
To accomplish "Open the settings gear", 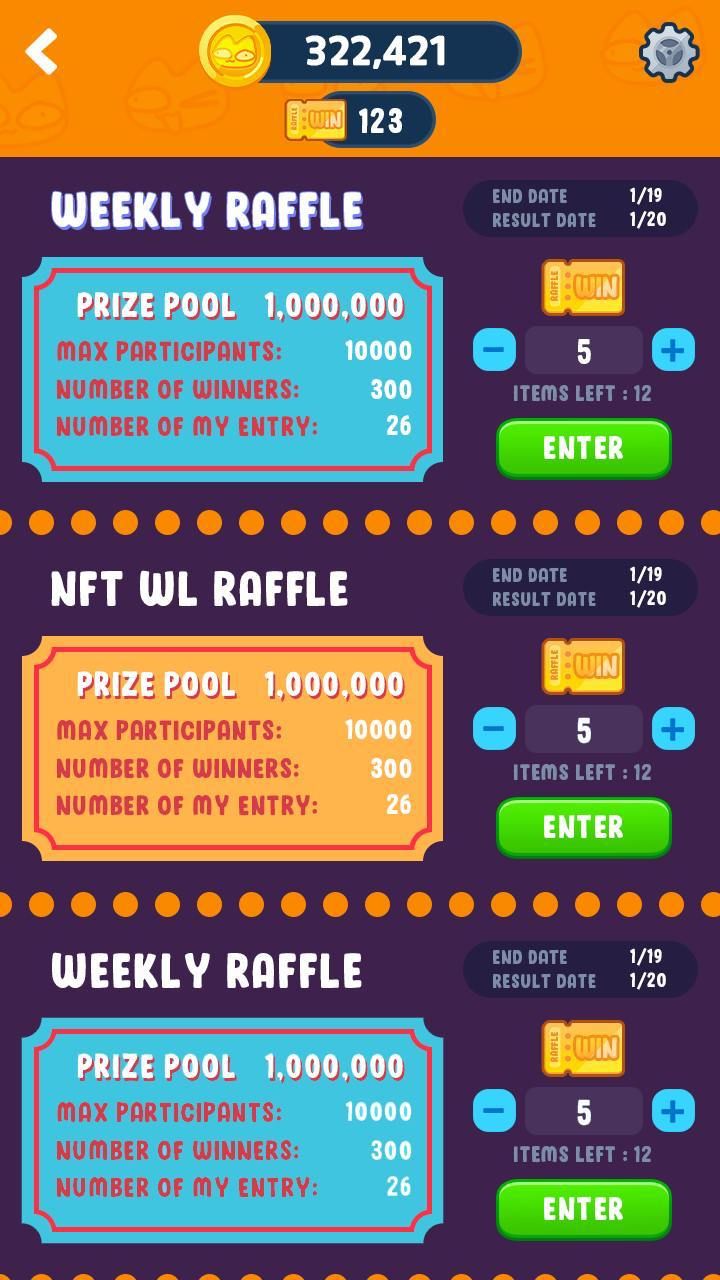I will 669,52.
